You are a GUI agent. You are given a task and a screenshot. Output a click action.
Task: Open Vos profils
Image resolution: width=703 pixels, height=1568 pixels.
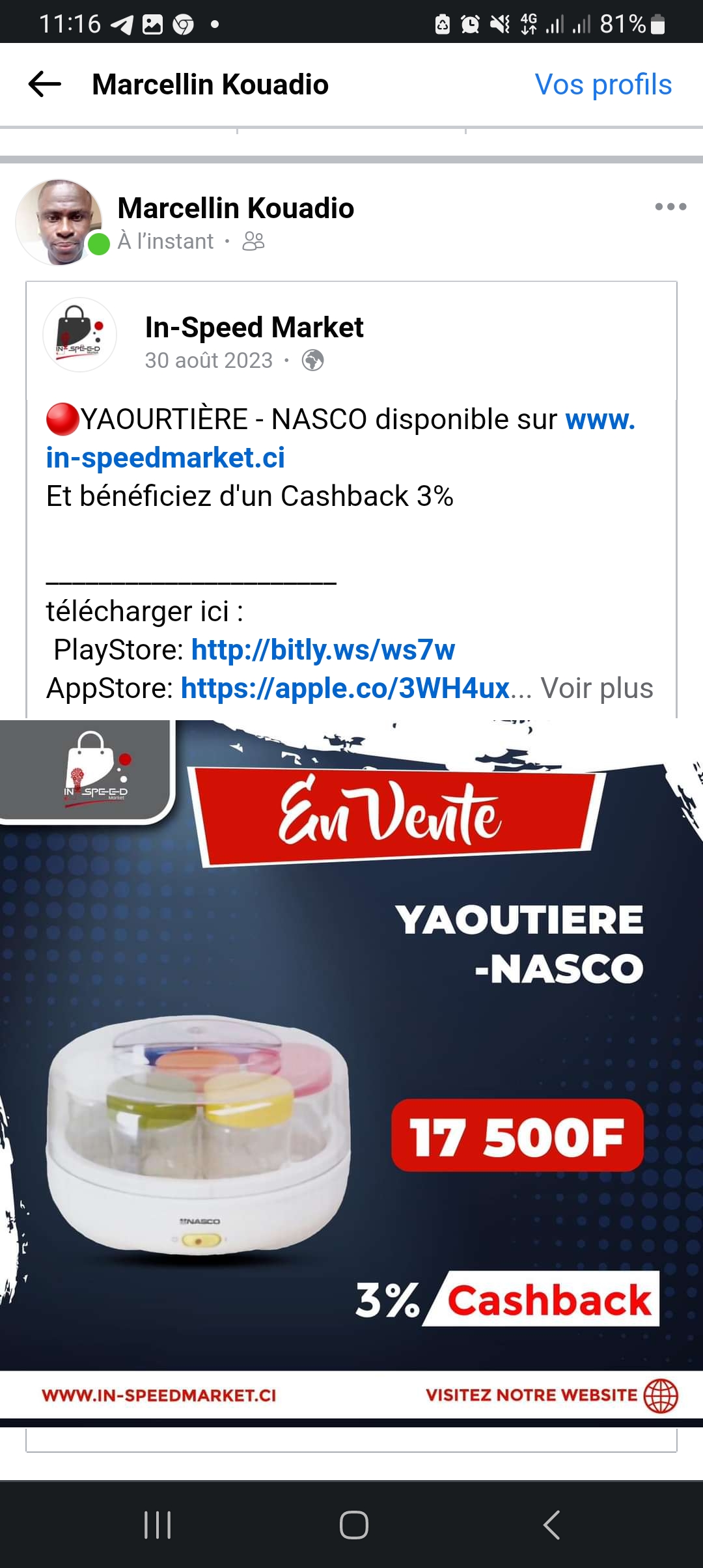tap(603, 85)
